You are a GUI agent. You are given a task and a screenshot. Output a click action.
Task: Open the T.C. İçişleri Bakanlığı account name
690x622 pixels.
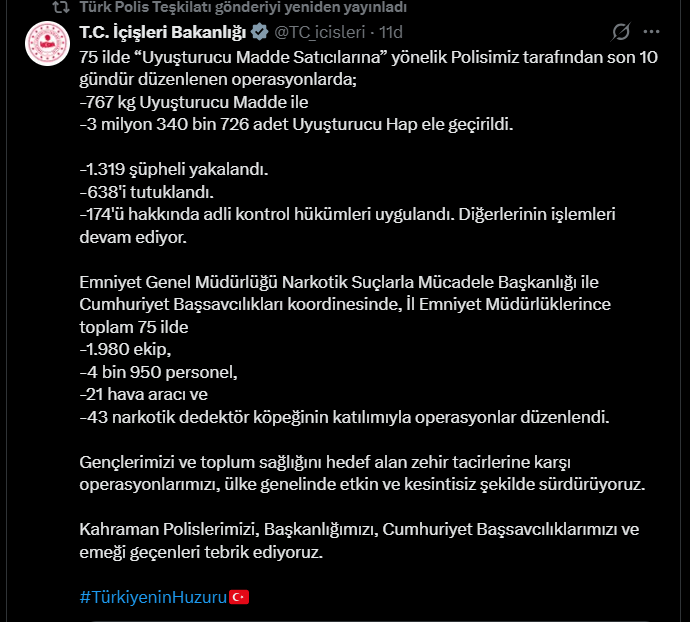pyautogui.click(x=161, y=33)
